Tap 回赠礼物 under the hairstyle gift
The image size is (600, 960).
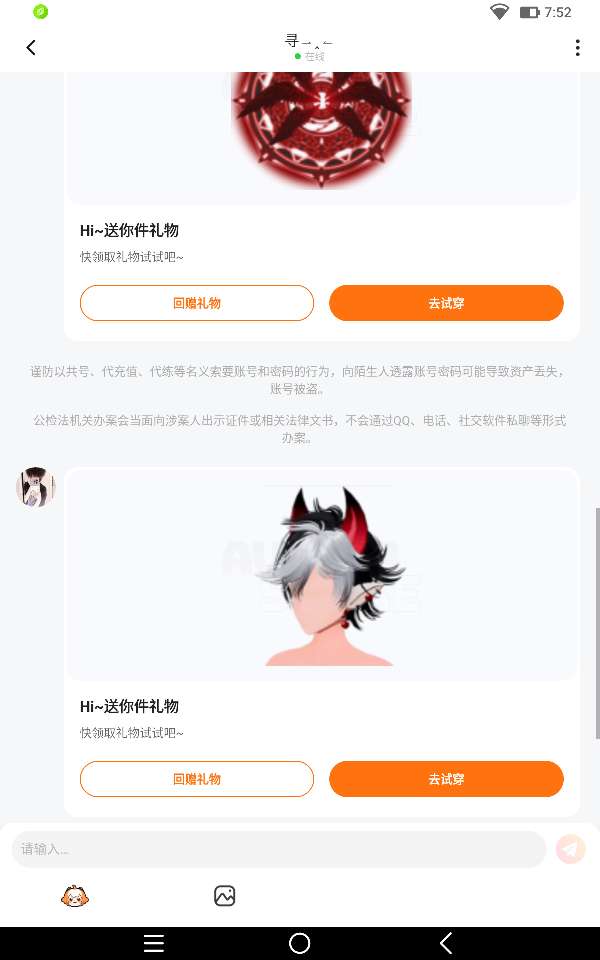(197, 779)
